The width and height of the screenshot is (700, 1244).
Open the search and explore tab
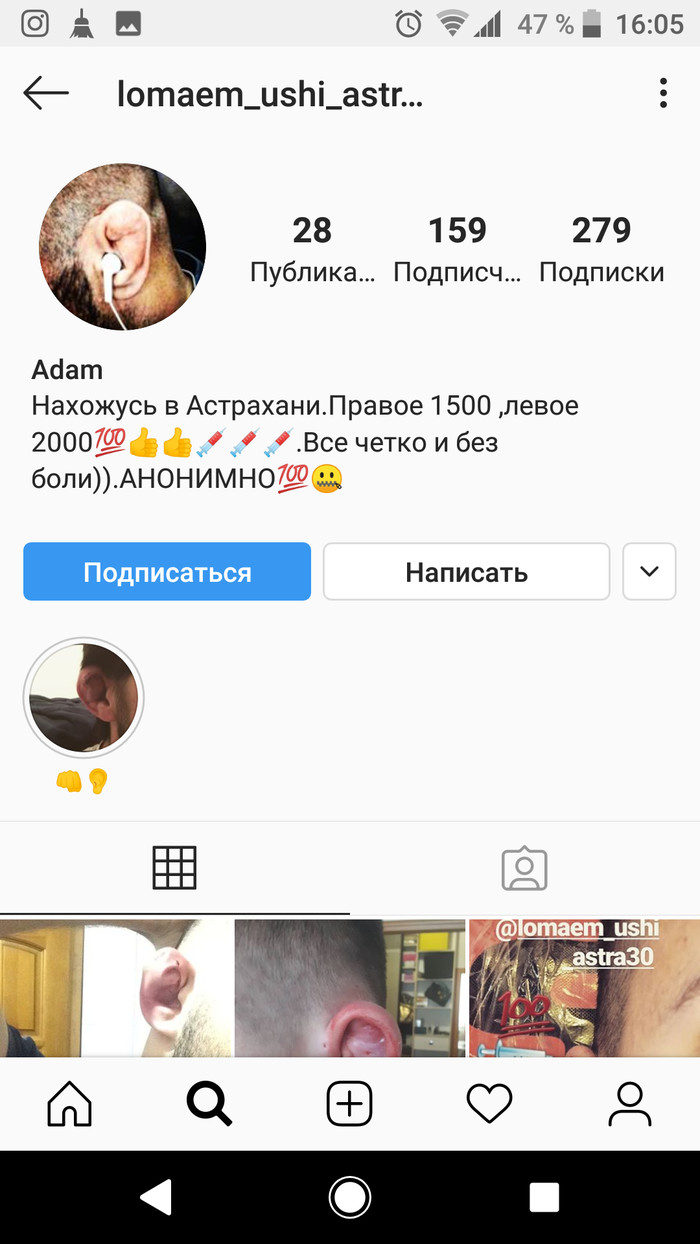pos(210,1104)
